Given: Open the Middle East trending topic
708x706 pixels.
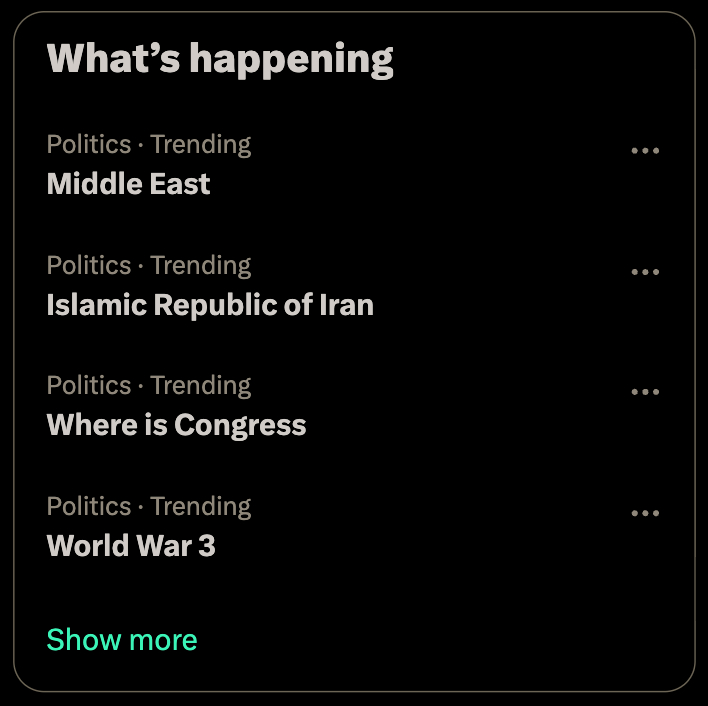Looking at the screenshot, I should [129, 184].
